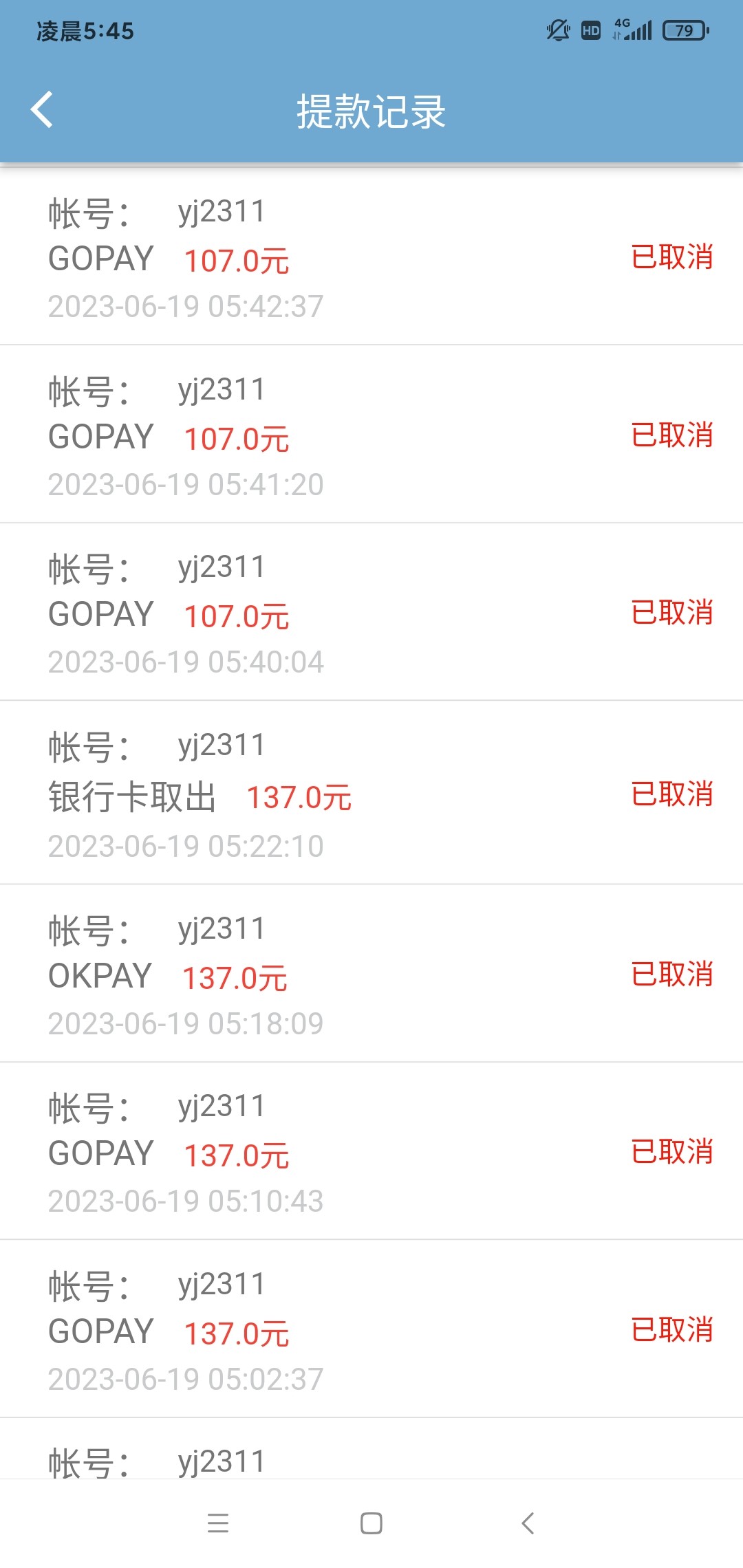Go back from the 提款记录 page
This screenshot has width=743, height=1568.
click(x=43, y=110)
